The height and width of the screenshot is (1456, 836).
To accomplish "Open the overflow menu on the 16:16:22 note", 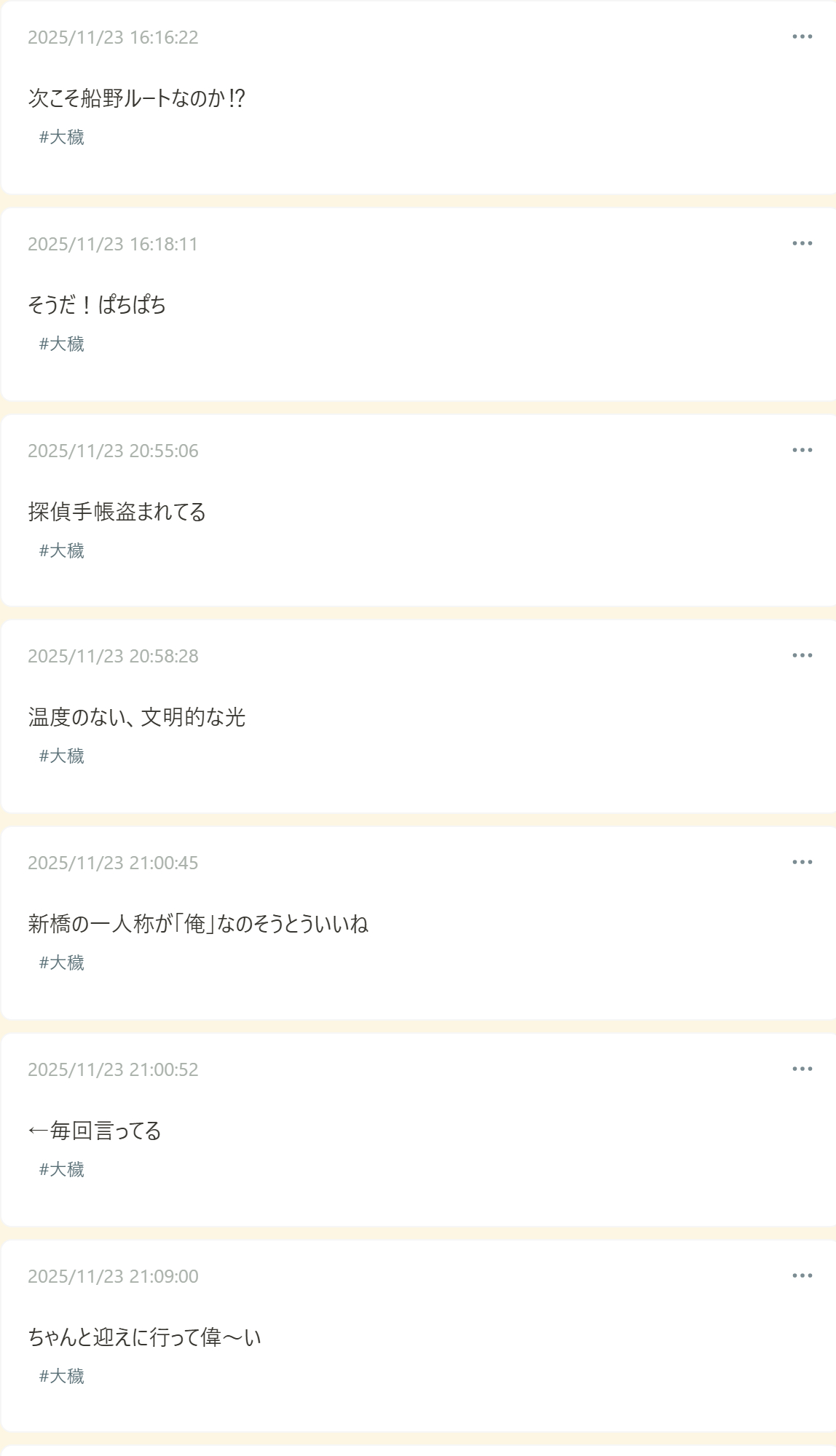I will (802, 36).
